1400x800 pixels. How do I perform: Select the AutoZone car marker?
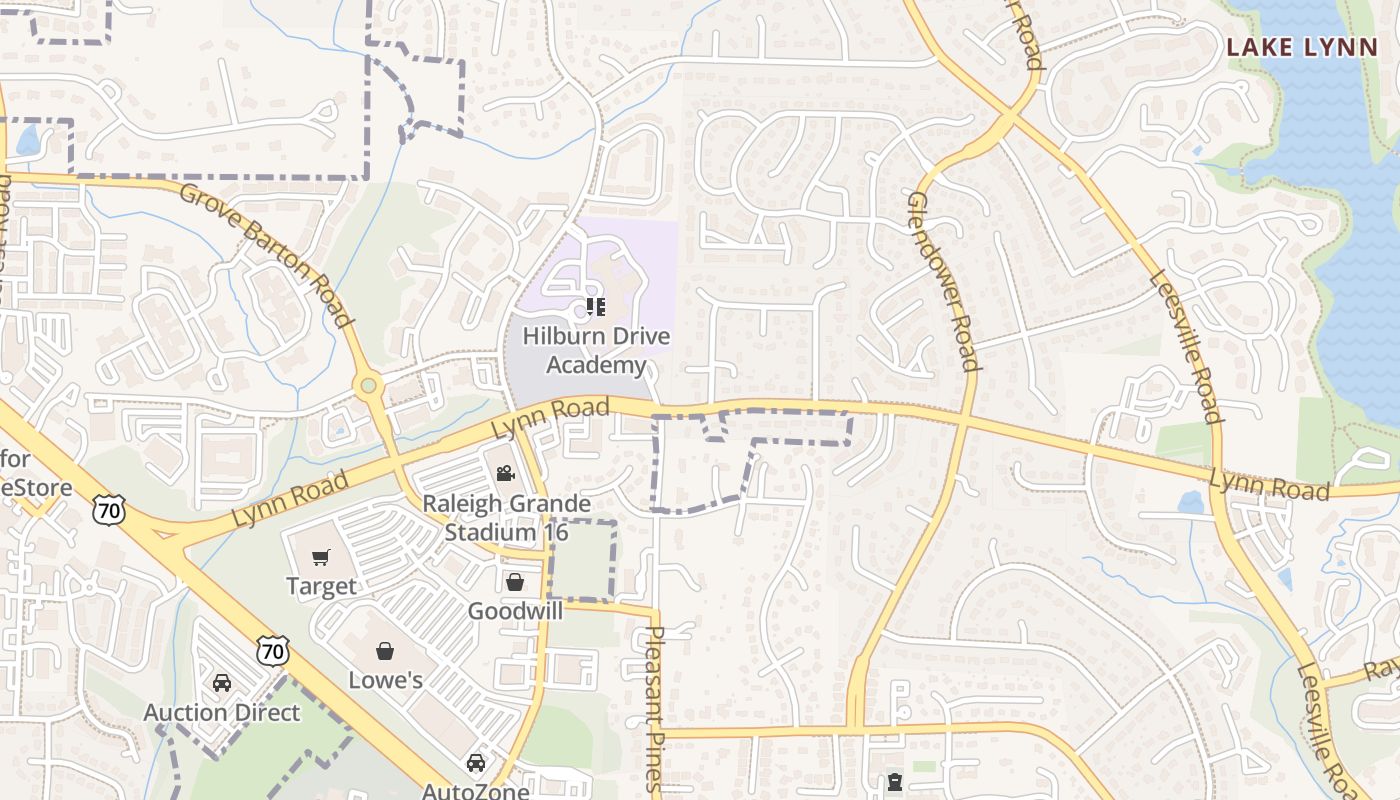click(x=476, y=763)
